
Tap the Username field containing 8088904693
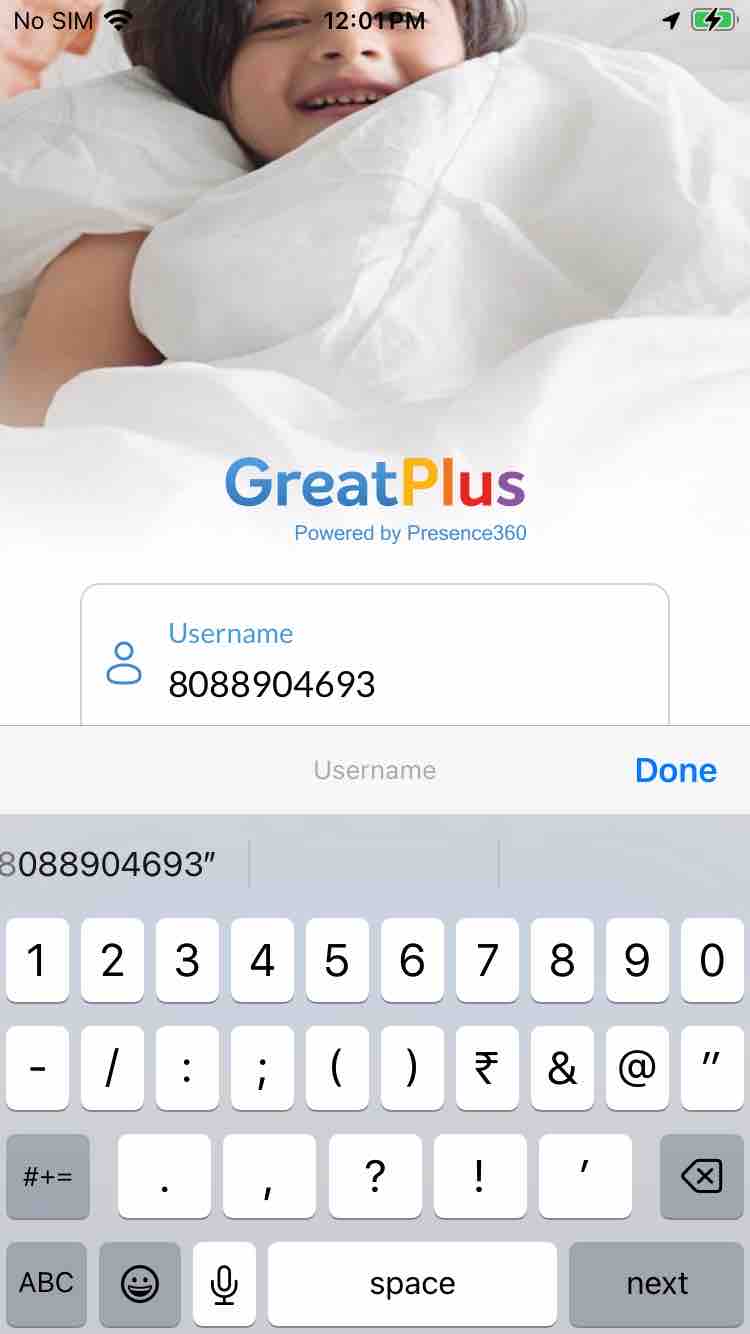pos(374,656)
